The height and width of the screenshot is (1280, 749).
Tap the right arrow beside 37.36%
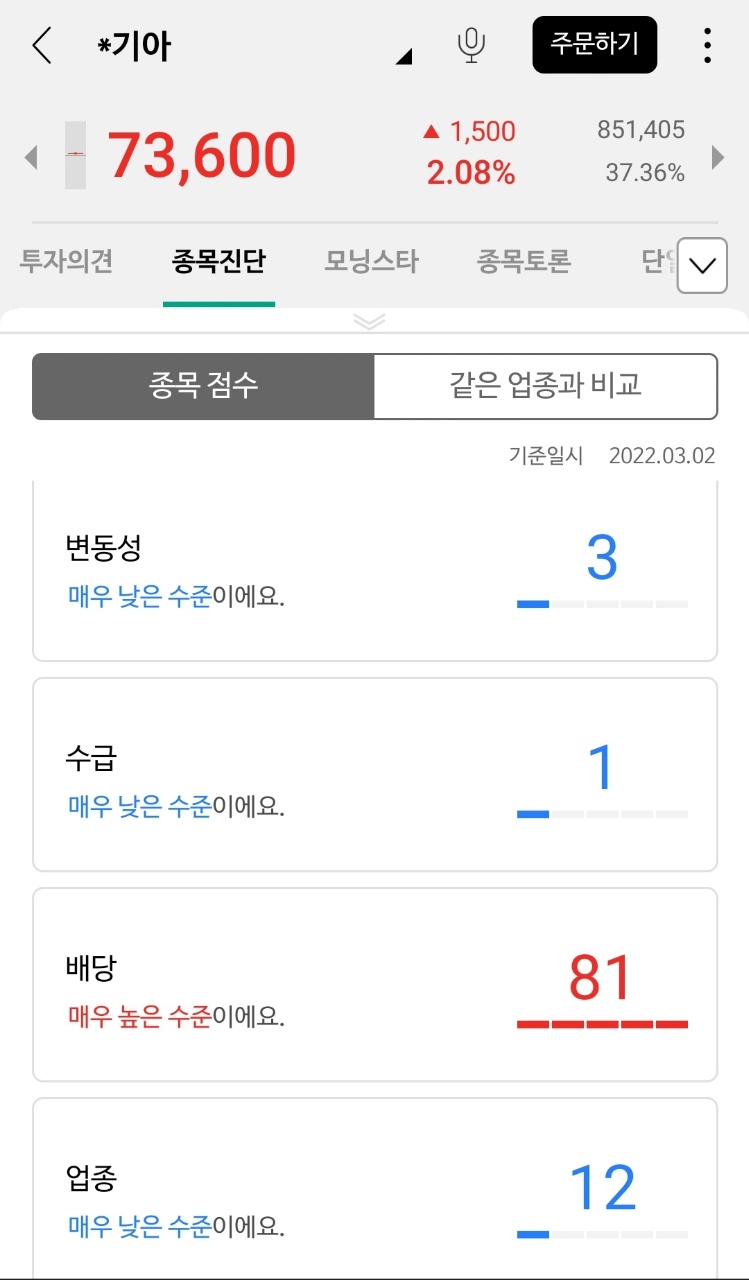click(x=718, y=157)
